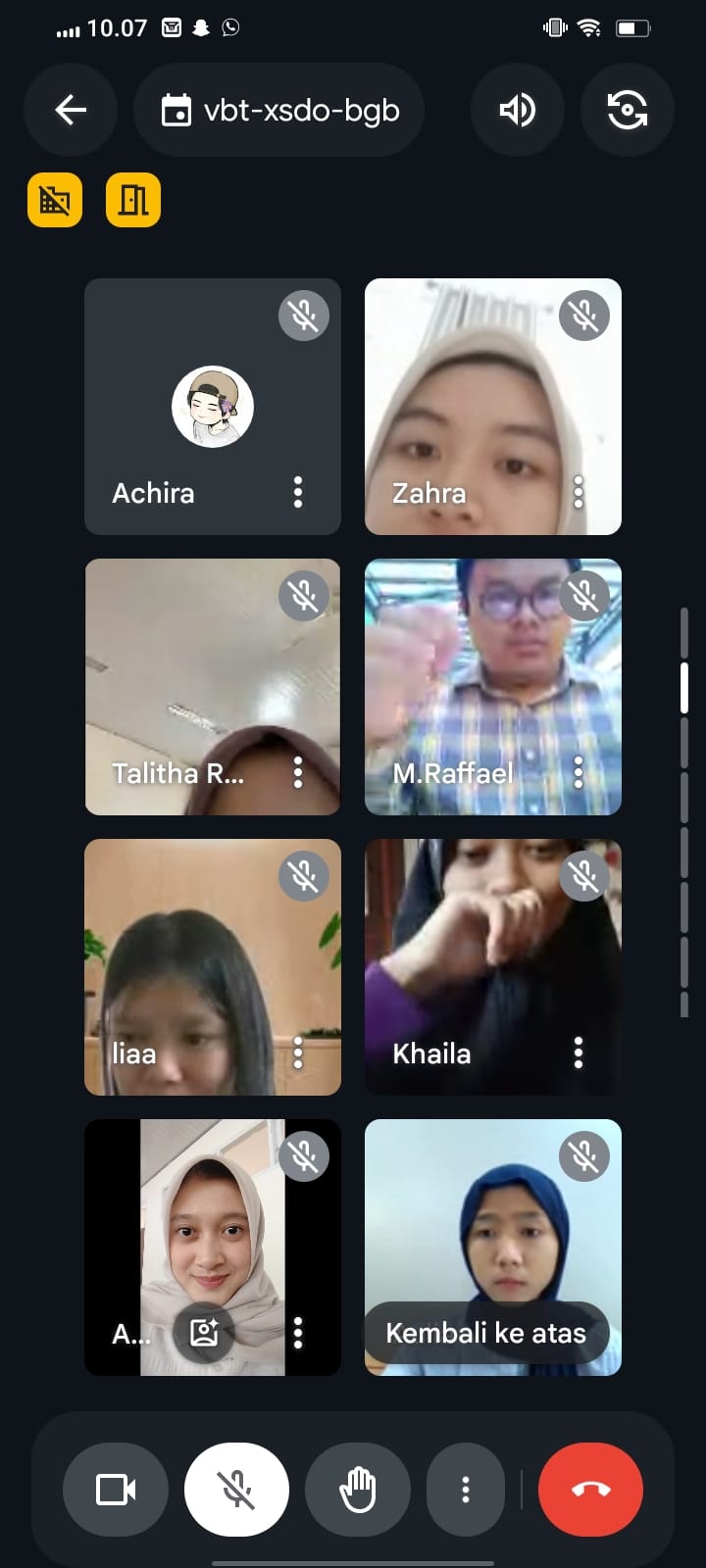Open meeting code vbt-xsdo-bgb details
Screen dimensions: 706x1568
pyautogui.click(x=279, y=110)
